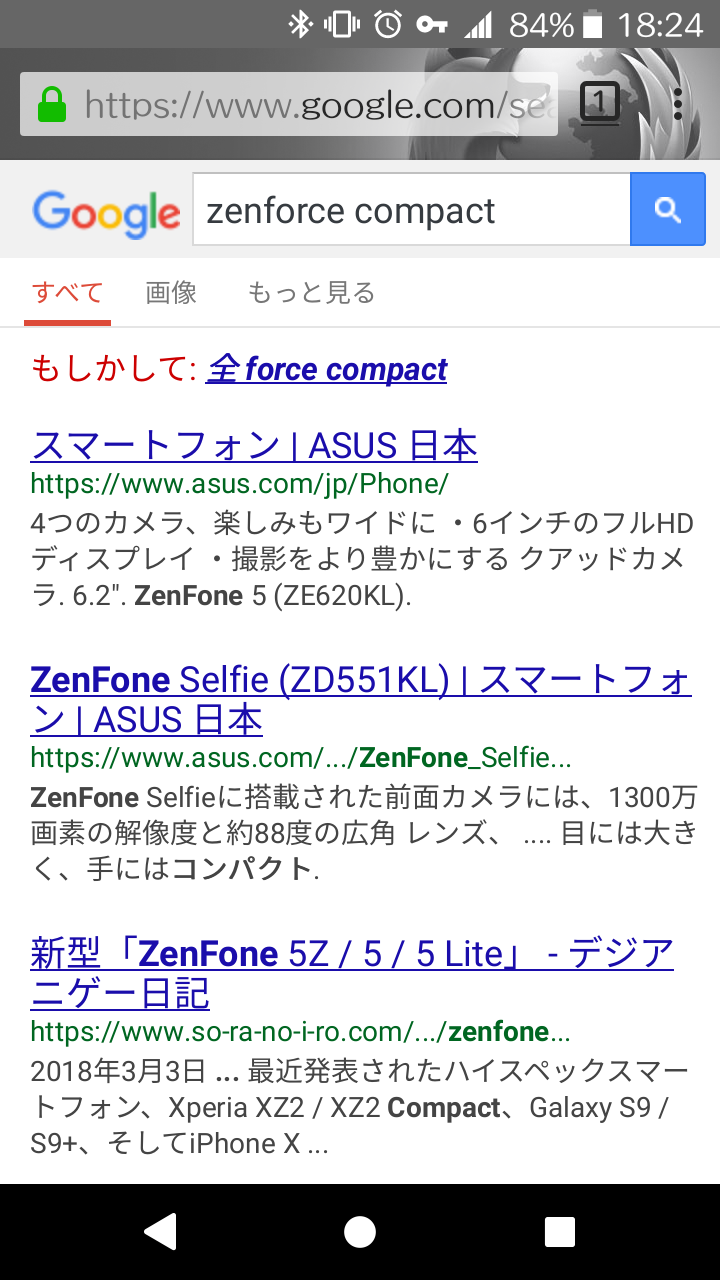Follow the 全 force compact suggestion link
The height and width of the screenshot is (1280, 720).
pyautogui.click(x=328, y=369)
